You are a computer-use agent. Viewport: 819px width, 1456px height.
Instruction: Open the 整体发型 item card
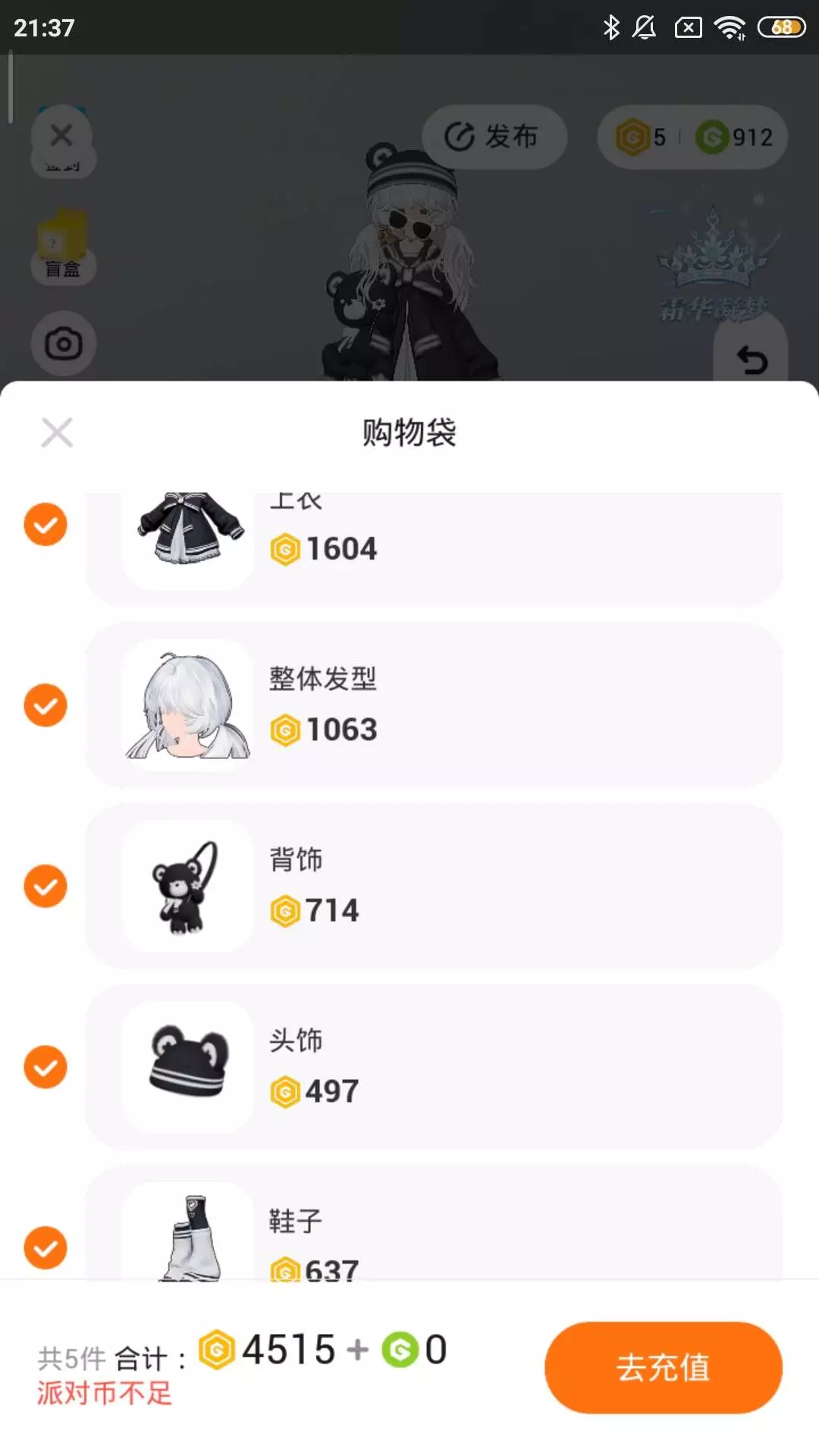[434, 705]
